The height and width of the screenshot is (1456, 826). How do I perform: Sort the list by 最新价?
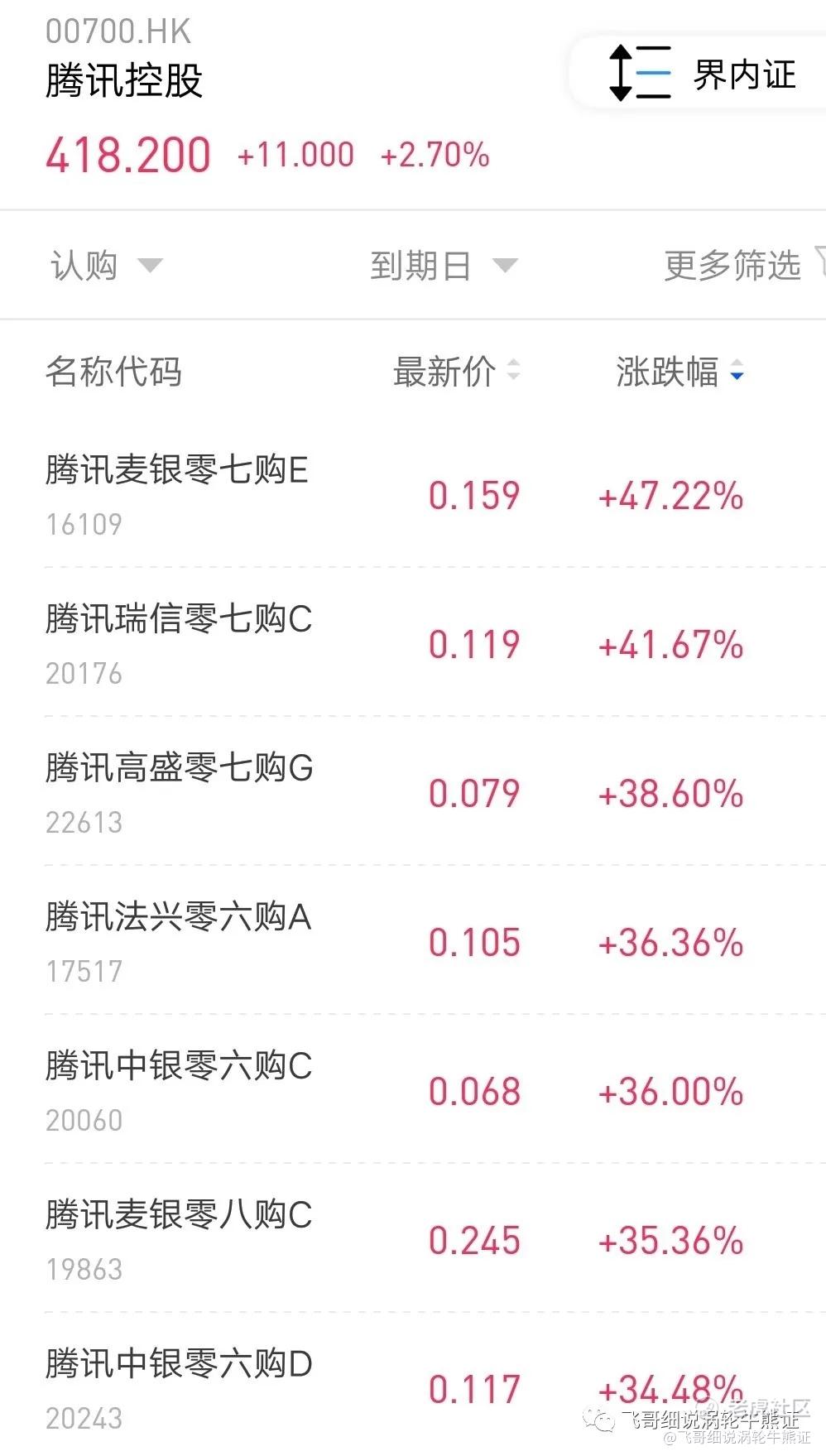(457, 371)
